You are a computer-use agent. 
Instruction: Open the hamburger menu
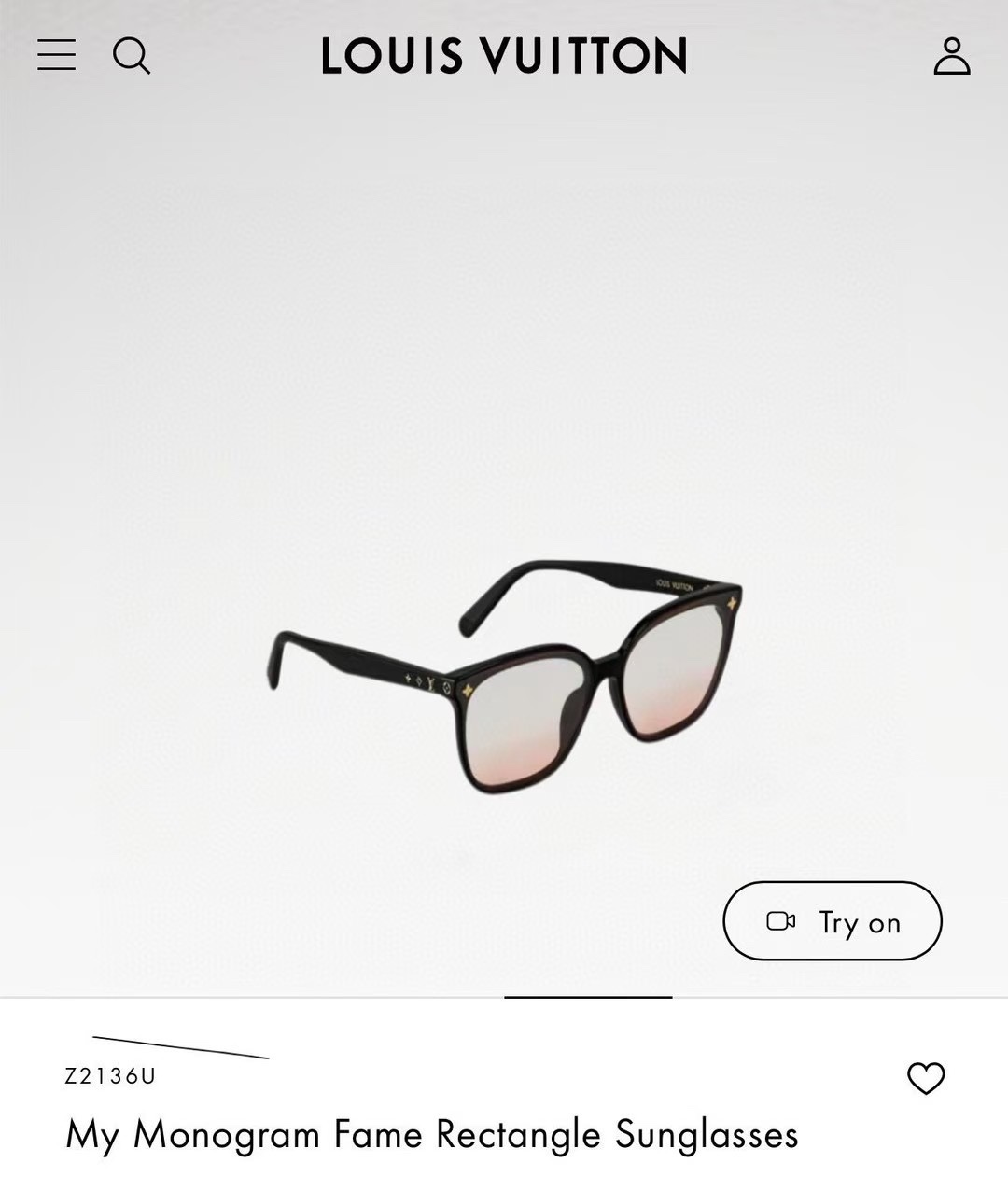56,55
